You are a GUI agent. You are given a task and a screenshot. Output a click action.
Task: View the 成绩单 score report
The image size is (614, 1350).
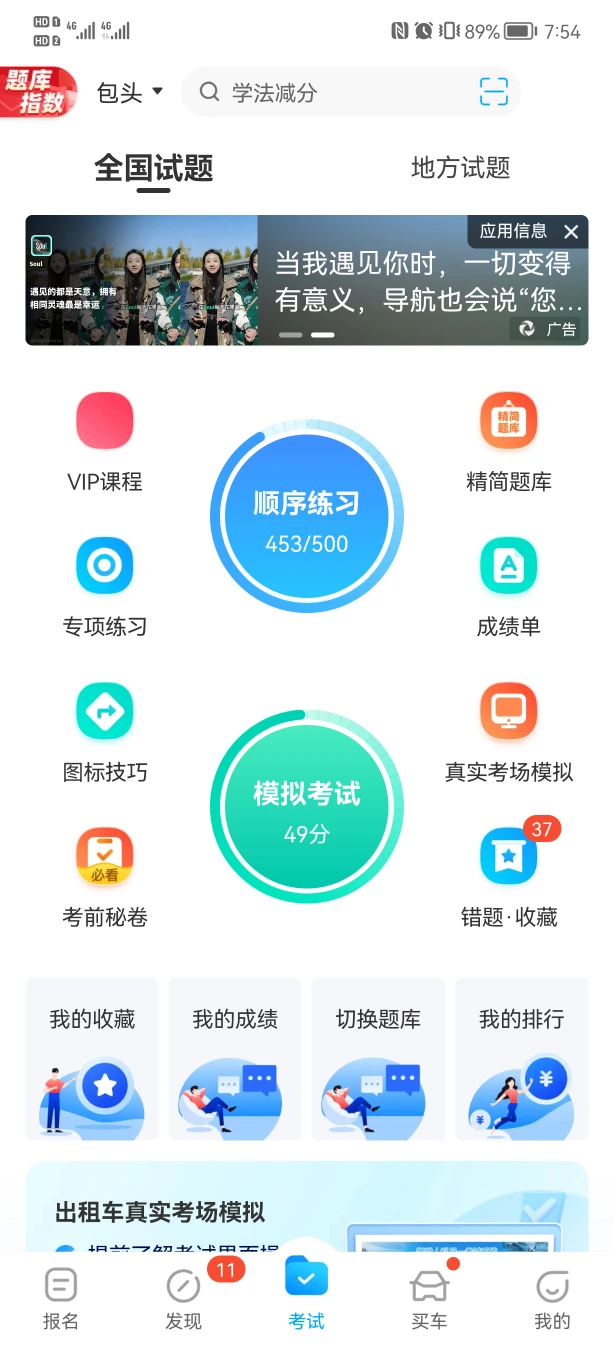tap(508, 587)
